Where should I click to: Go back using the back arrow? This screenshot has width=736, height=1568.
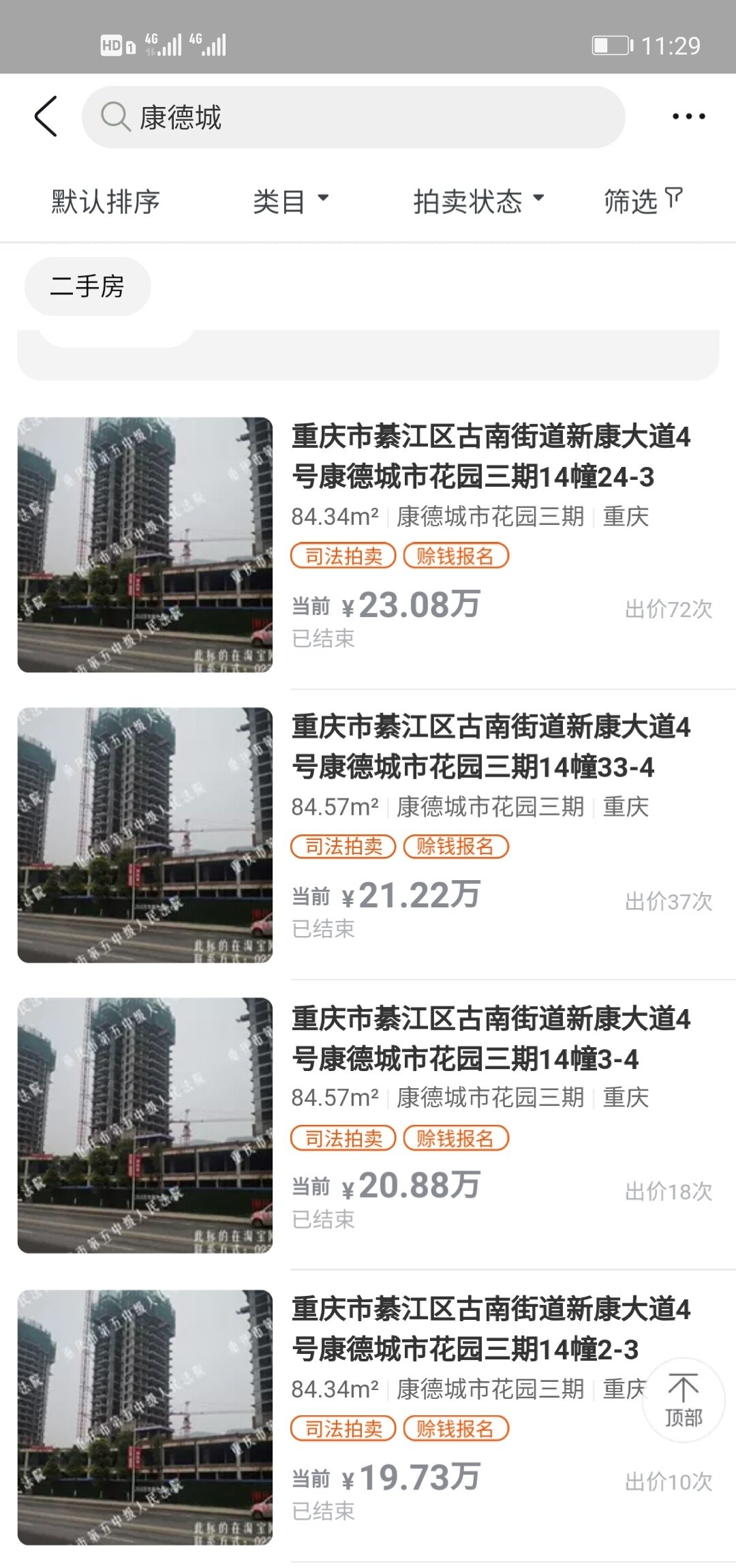(x=46, y=117)
